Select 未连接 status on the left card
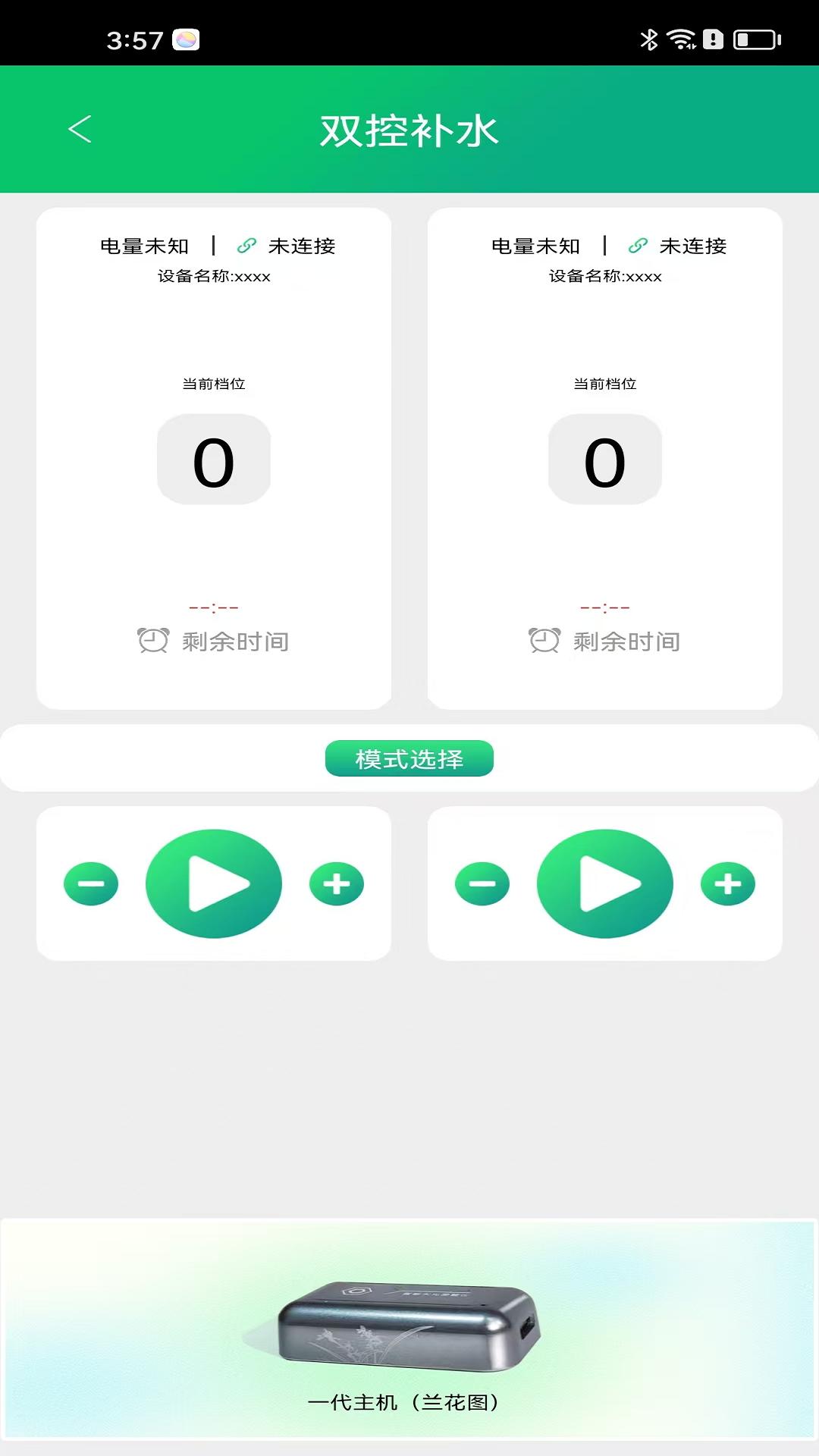Screen dimensions: 819x1456 pyautogui.click(x=303, y=246)
